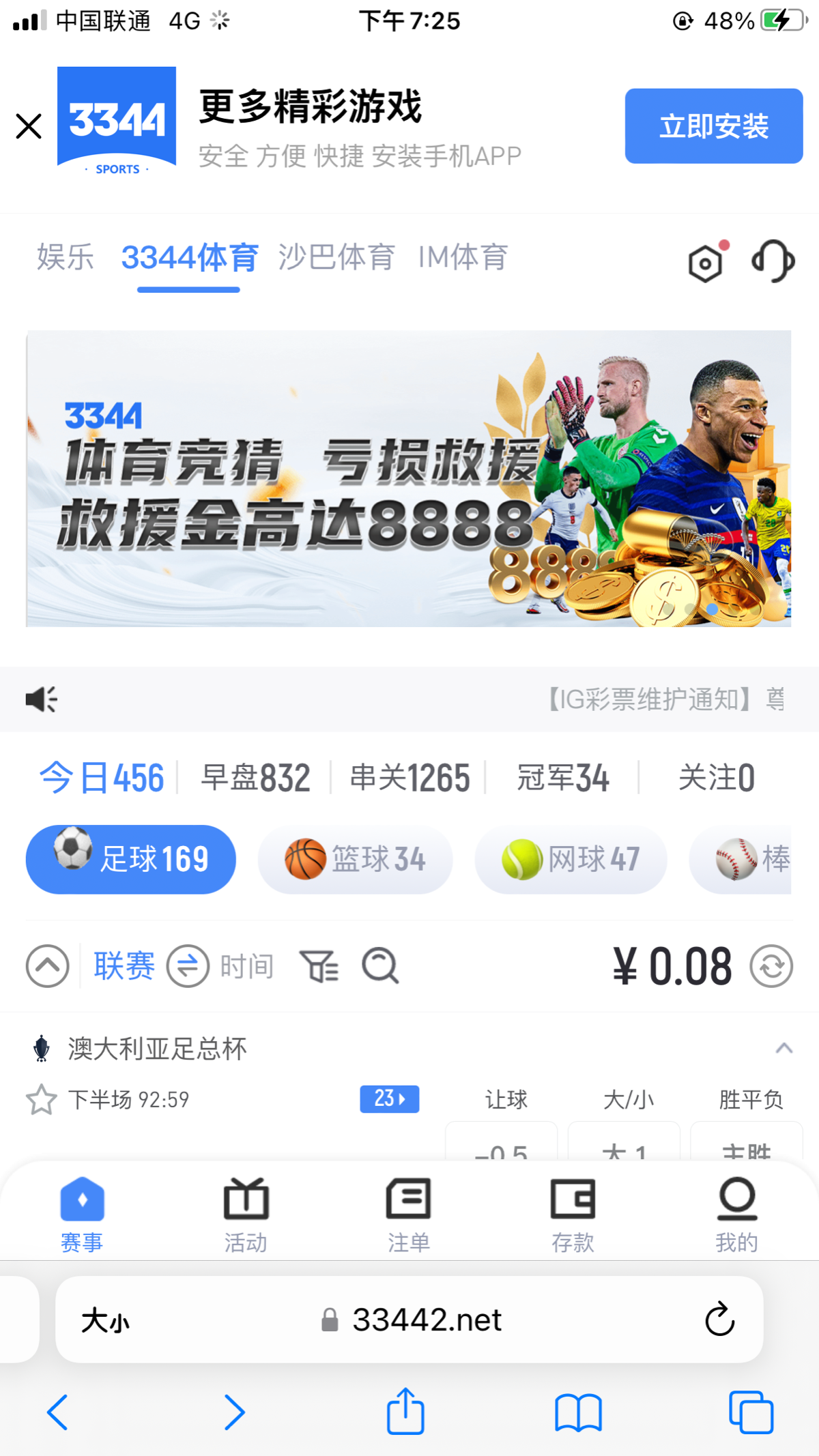Open the match search magnifier icon
Screen dimensions: 819x1456
379,966
